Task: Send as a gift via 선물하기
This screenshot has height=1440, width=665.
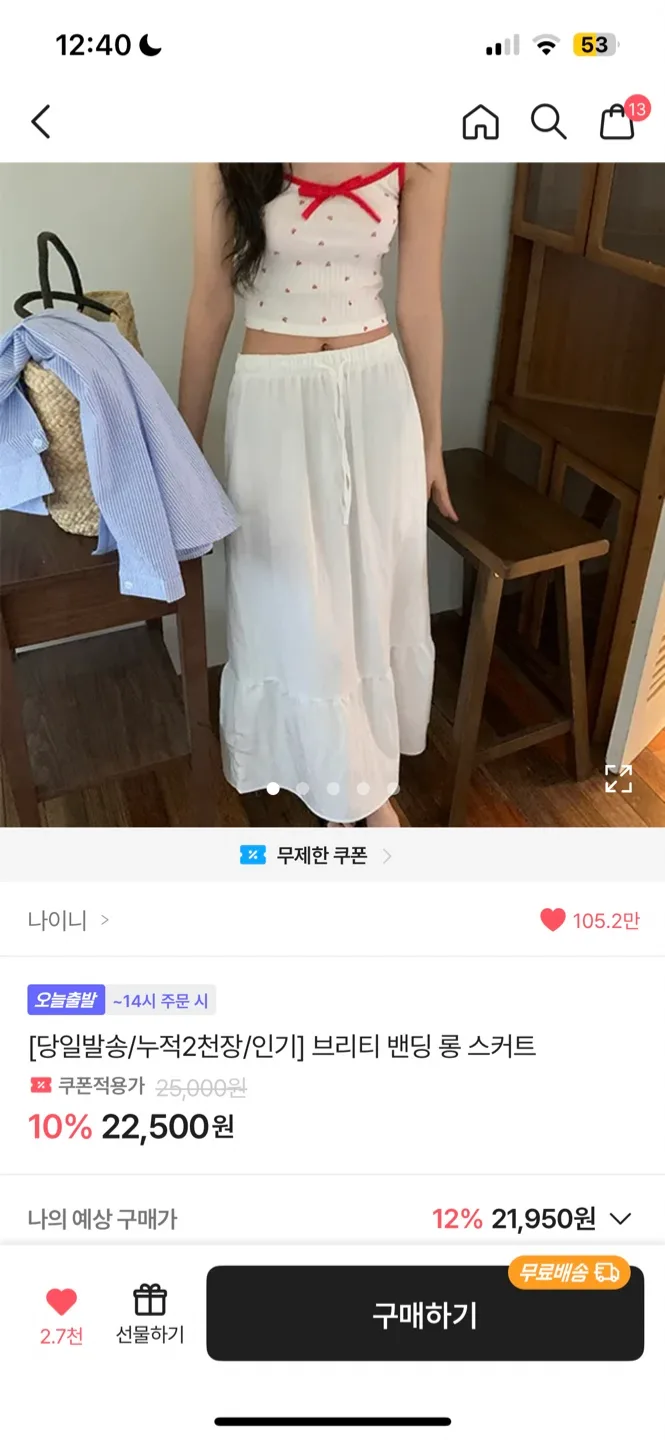Action: [x=150, y=1314]
